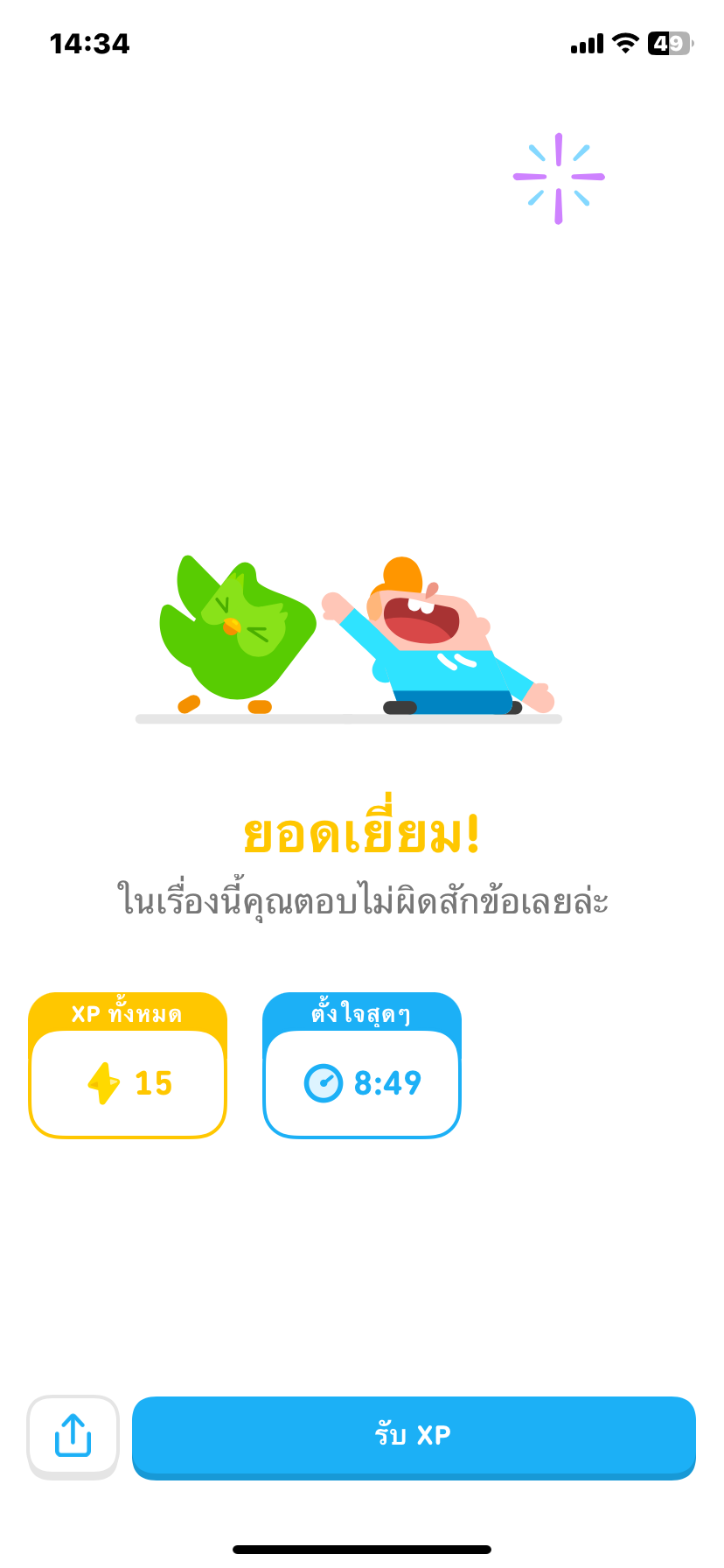724x1568 pixels.
Task: Select the blue clock timer icon
Action: click(323, 1082)
